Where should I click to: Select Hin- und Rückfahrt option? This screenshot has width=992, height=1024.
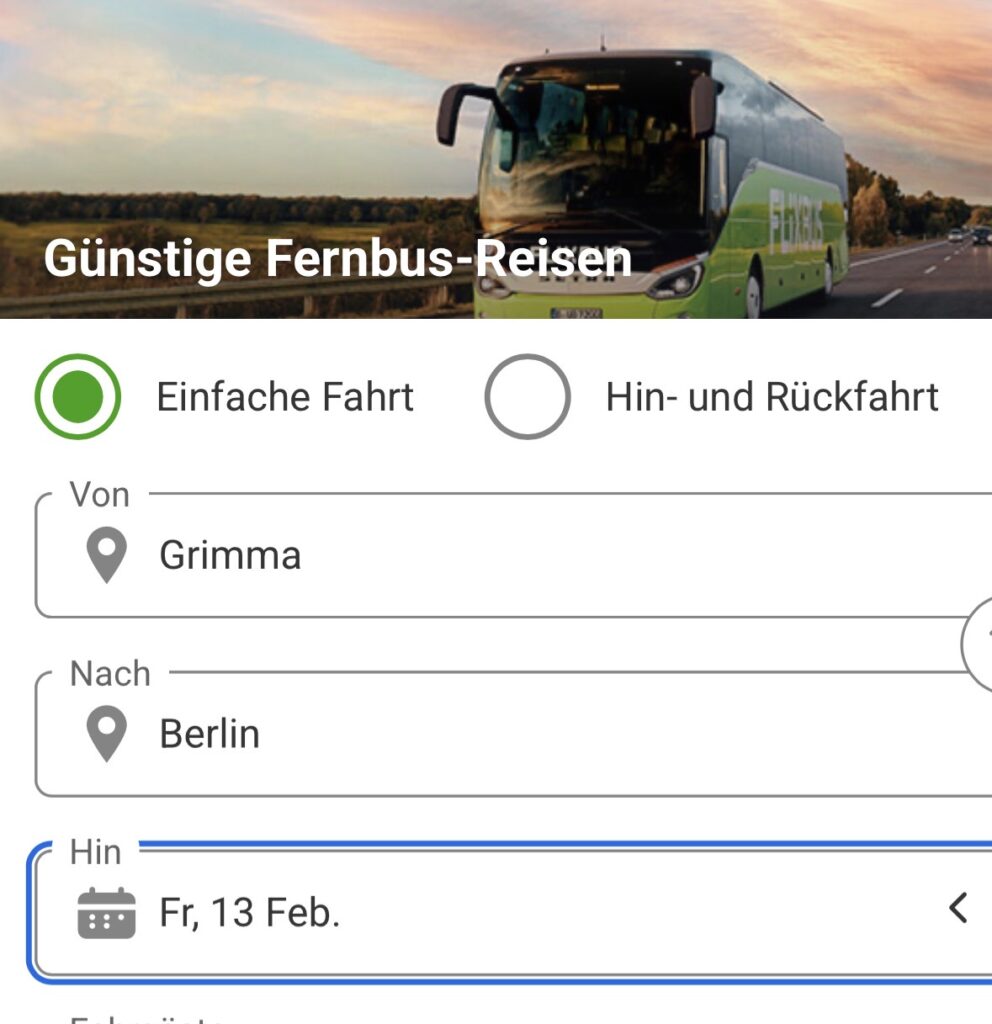click(x=527, y=397)
